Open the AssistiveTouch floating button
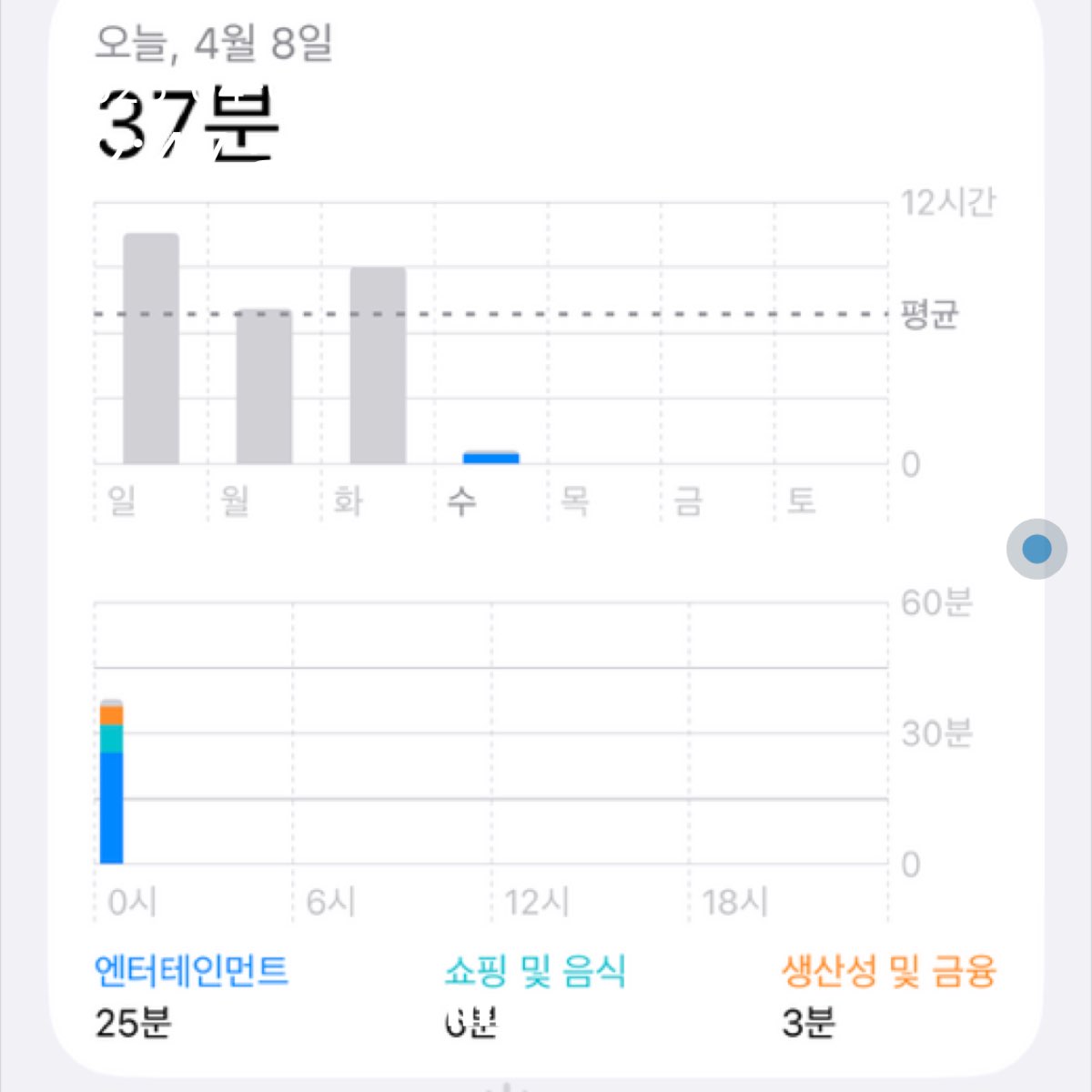The width and height of the screenshot is (1092, 1092). click(1036, 549)
